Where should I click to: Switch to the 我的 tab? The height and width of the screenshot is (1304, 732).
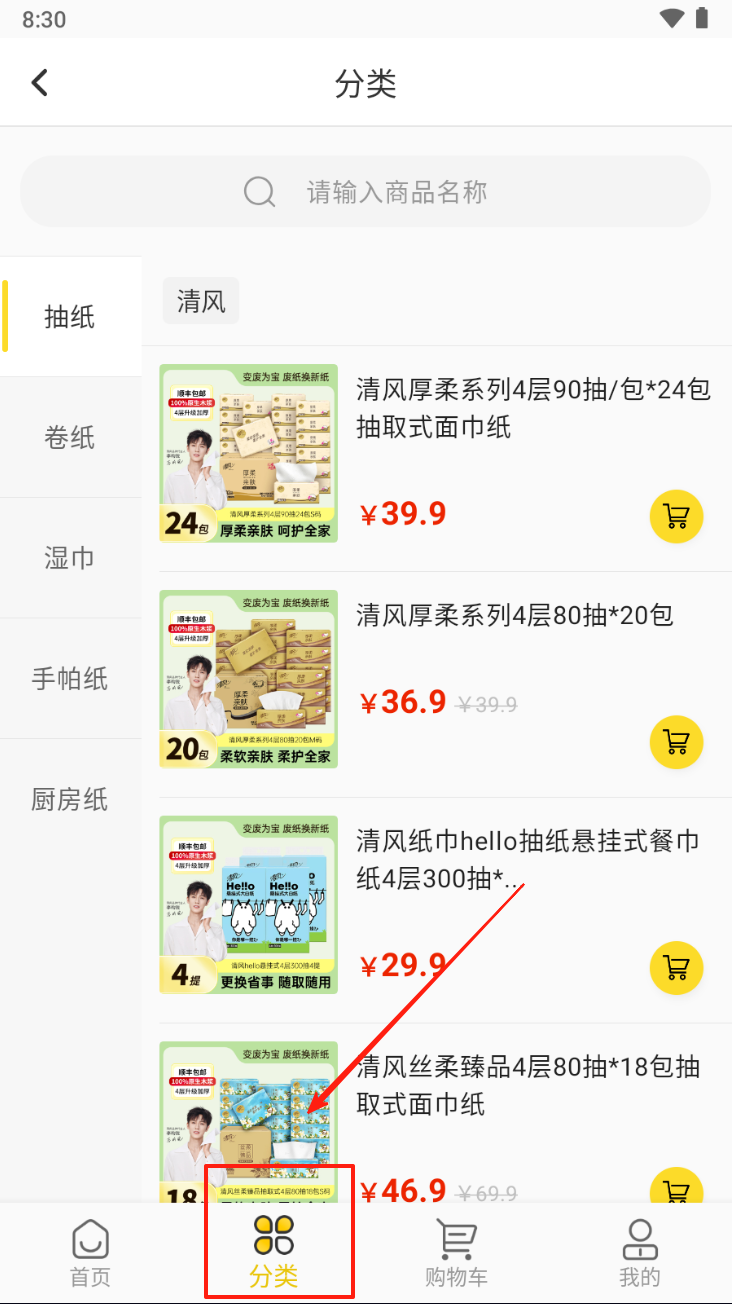coord(640,1252)
